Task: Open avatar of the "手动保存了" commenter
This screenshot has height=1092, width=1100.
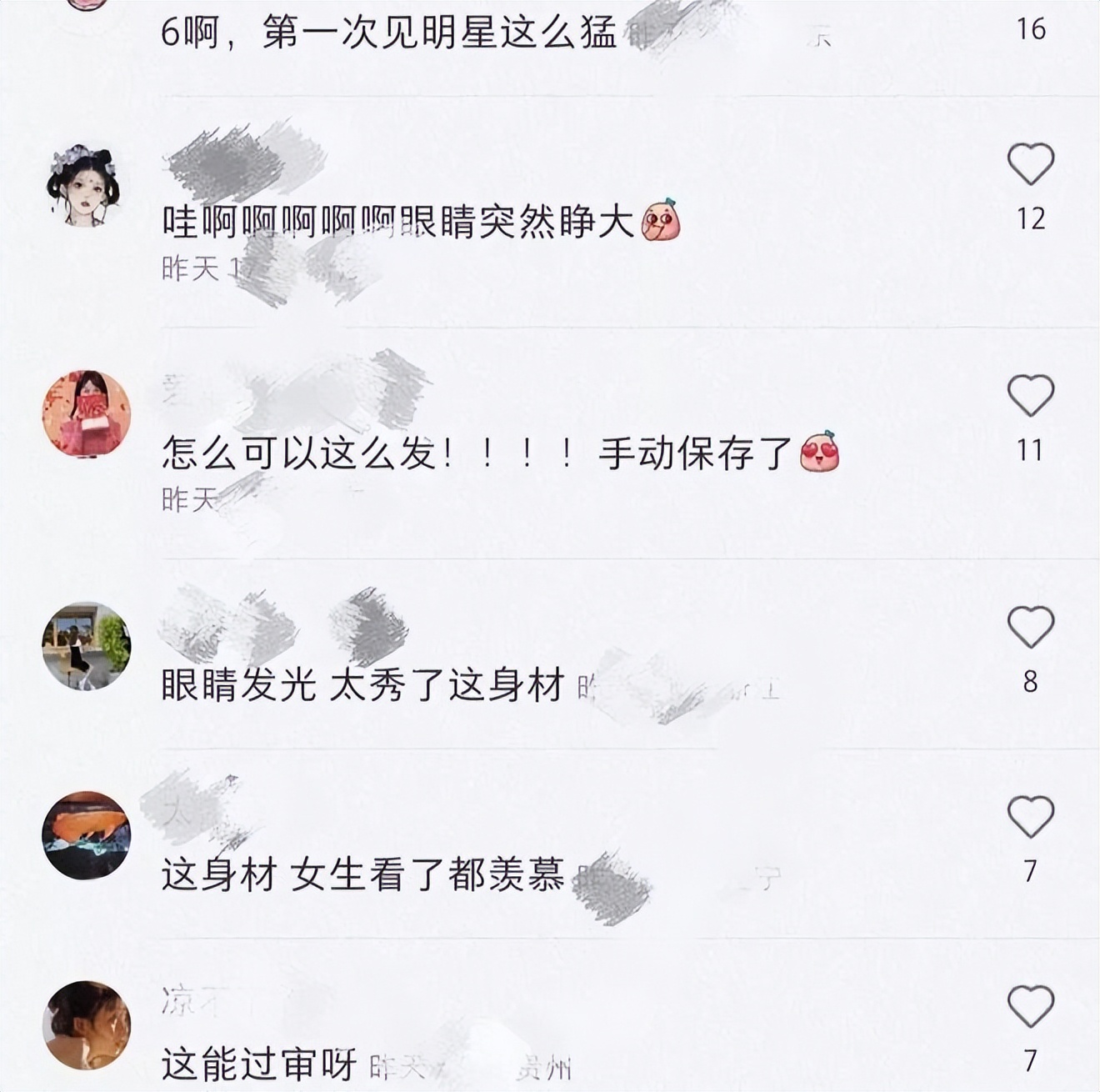Action: click(86, 414)
